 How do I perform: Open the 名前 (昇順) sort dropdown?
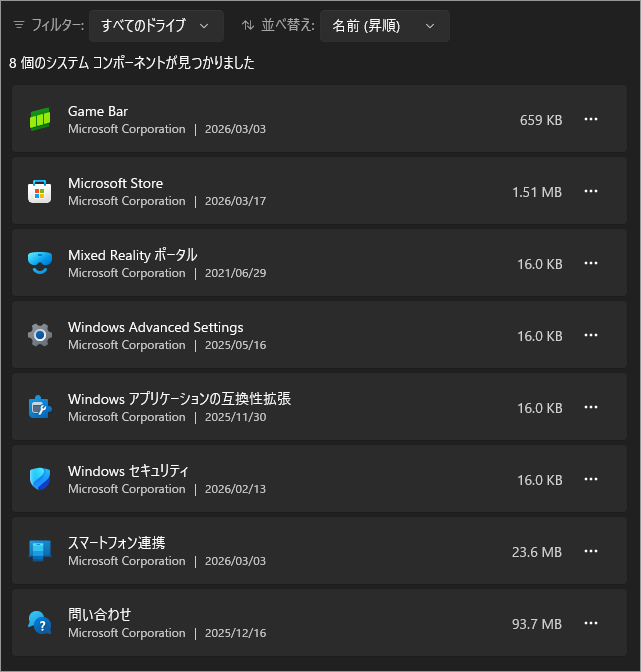(384, 26)
